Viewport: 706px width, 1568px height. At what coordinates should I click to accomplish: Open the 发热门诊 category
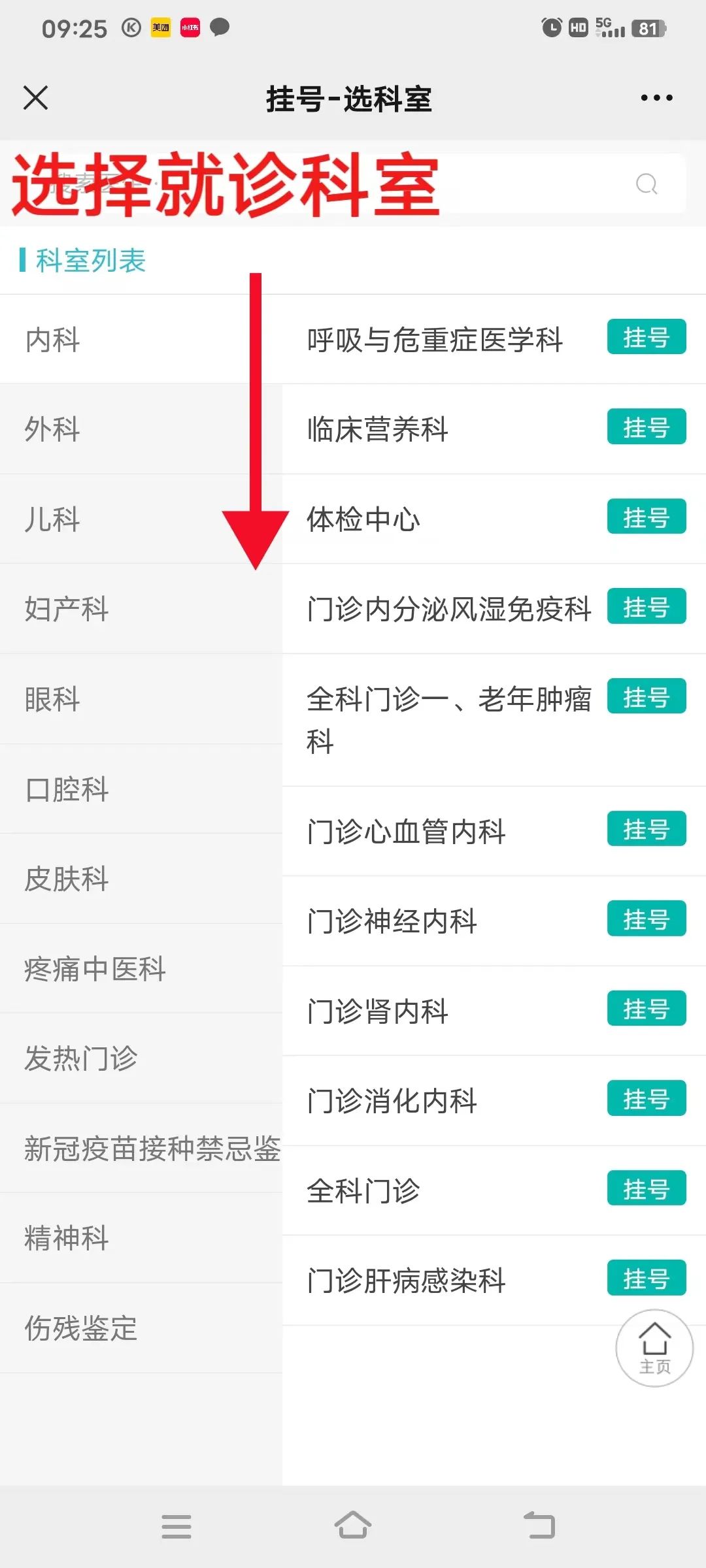click(81, 1058)
